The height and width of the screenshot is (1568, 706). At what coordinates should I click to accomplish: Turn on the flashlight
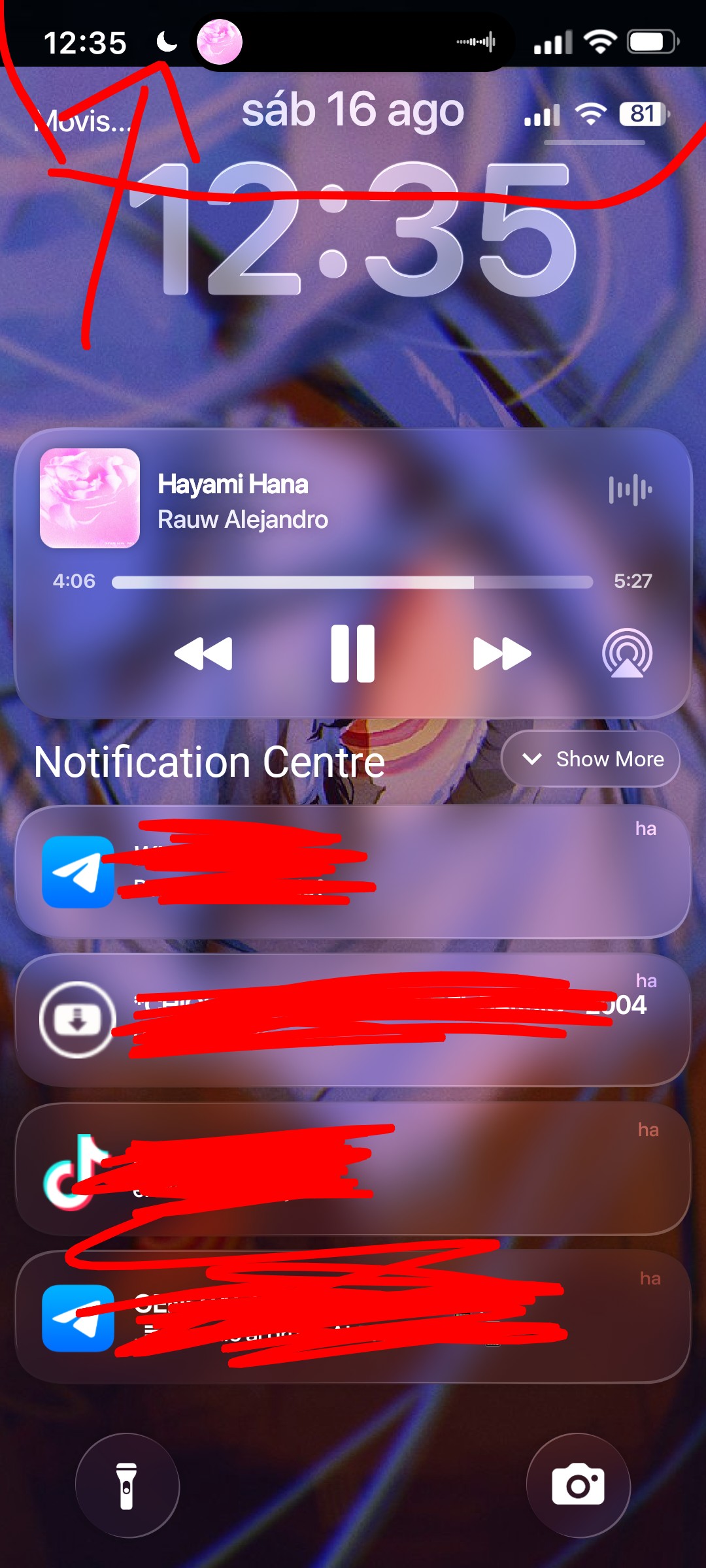click(127, 1485)
